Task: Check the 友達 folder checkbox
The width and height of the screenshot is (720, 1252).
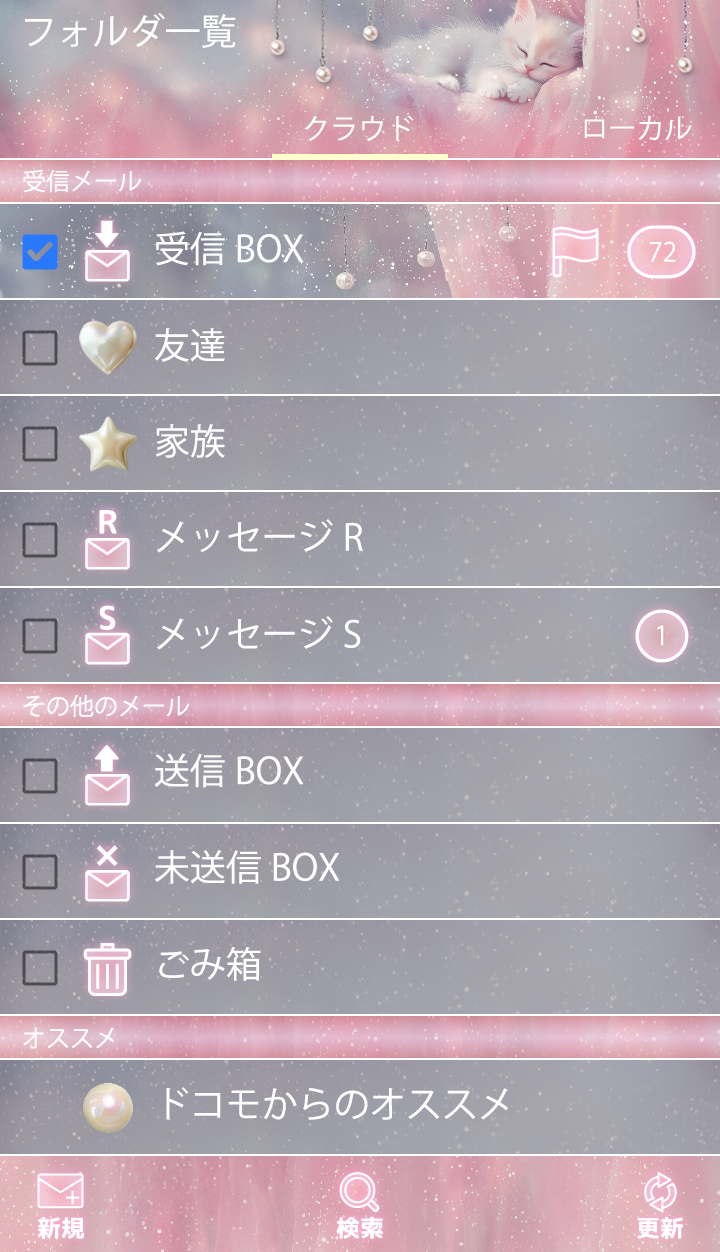Action: (x=40, y=347)
